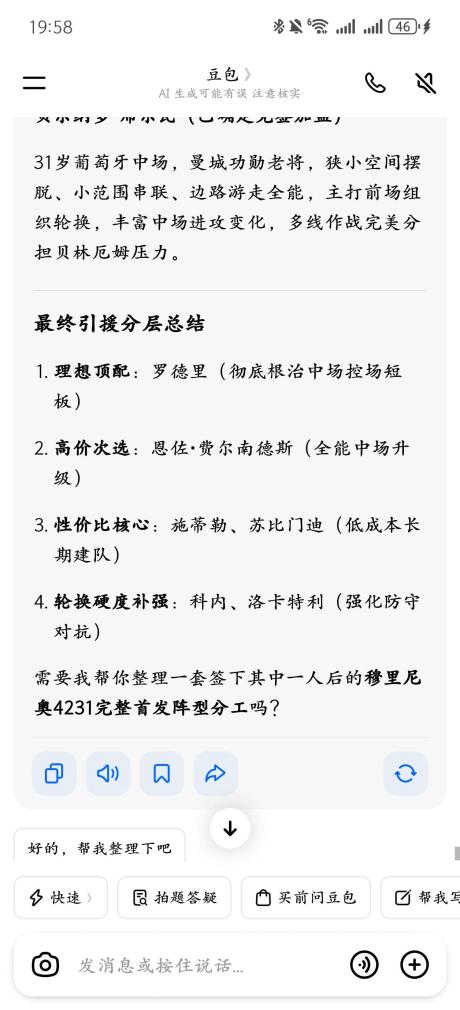The image size is (460, 1010).
Task: Open the 豆包 title details
Action: (229, 75)
